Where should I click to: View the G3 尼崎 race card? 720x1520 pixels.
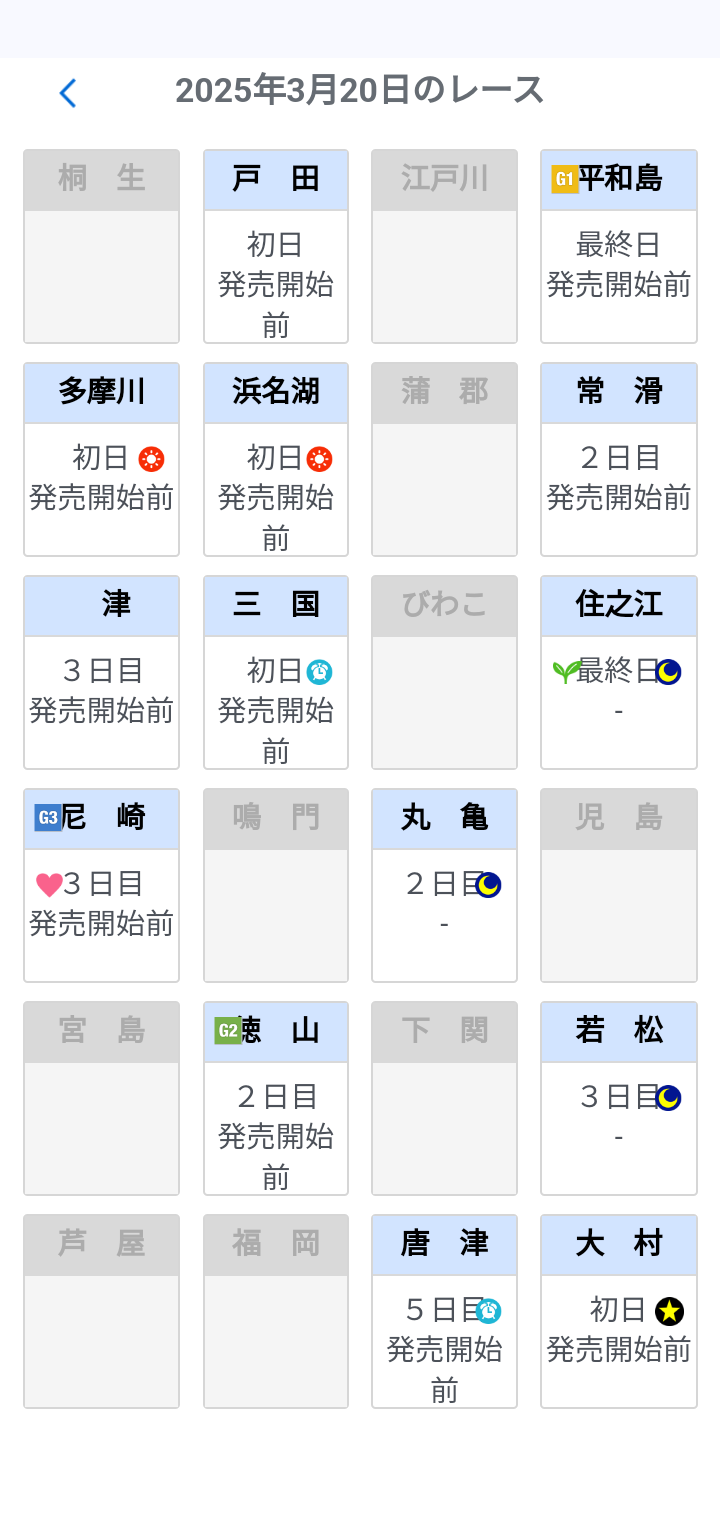click(101, 885)
